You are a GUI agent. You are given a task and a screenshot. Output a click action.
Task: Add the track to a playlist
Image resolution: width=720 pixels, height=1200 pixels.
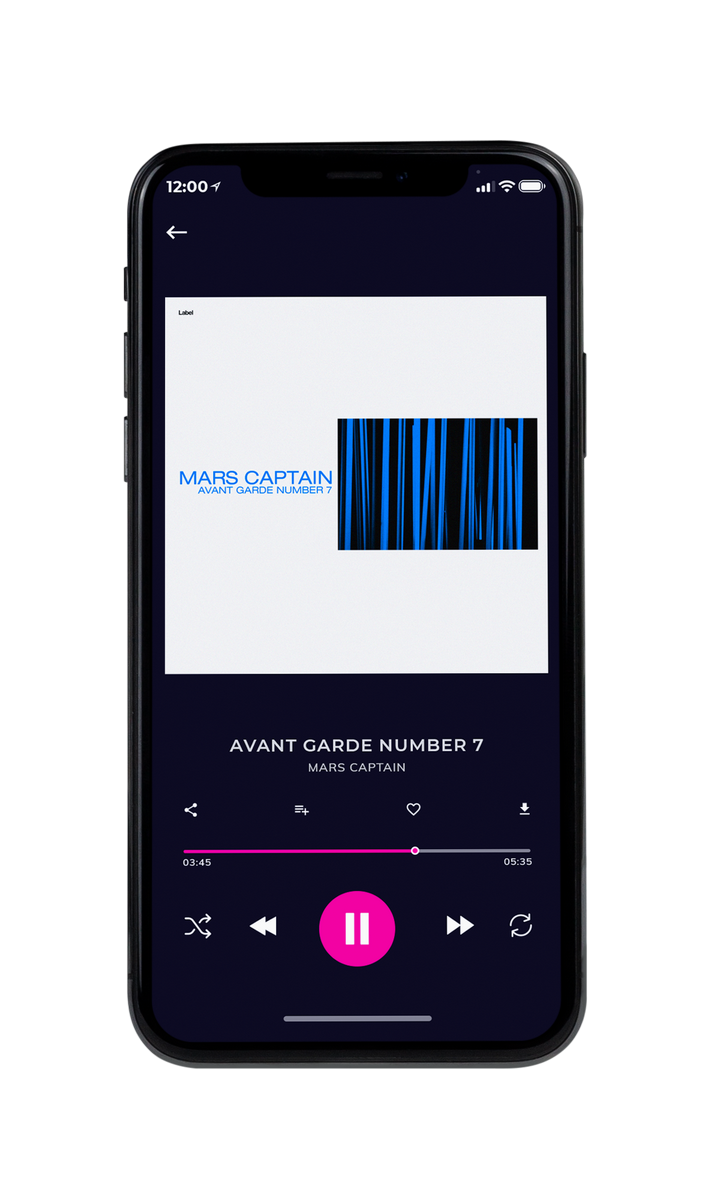tap(301, 810)
